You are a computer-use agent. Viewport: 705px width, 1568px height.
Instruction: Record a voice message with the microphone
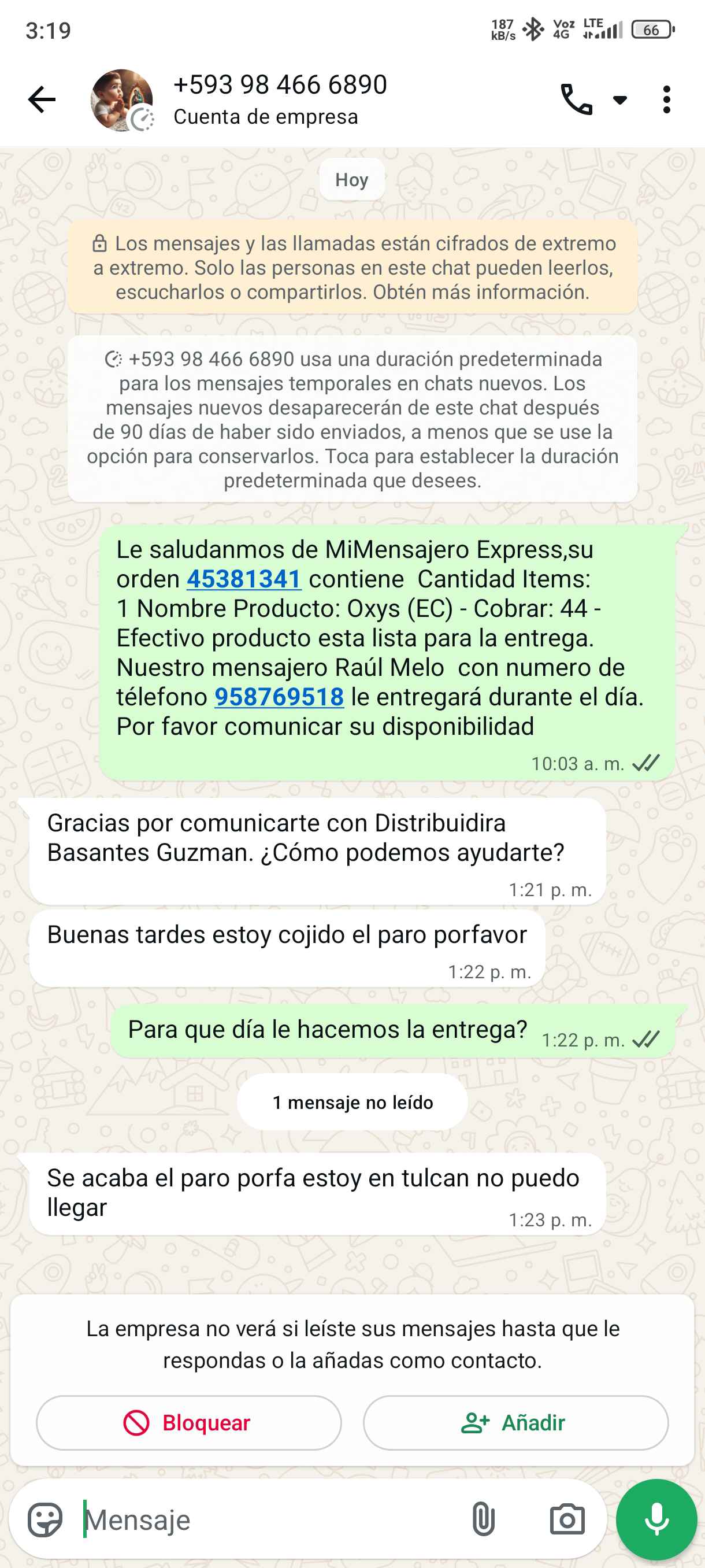[x=656, y=1519]
